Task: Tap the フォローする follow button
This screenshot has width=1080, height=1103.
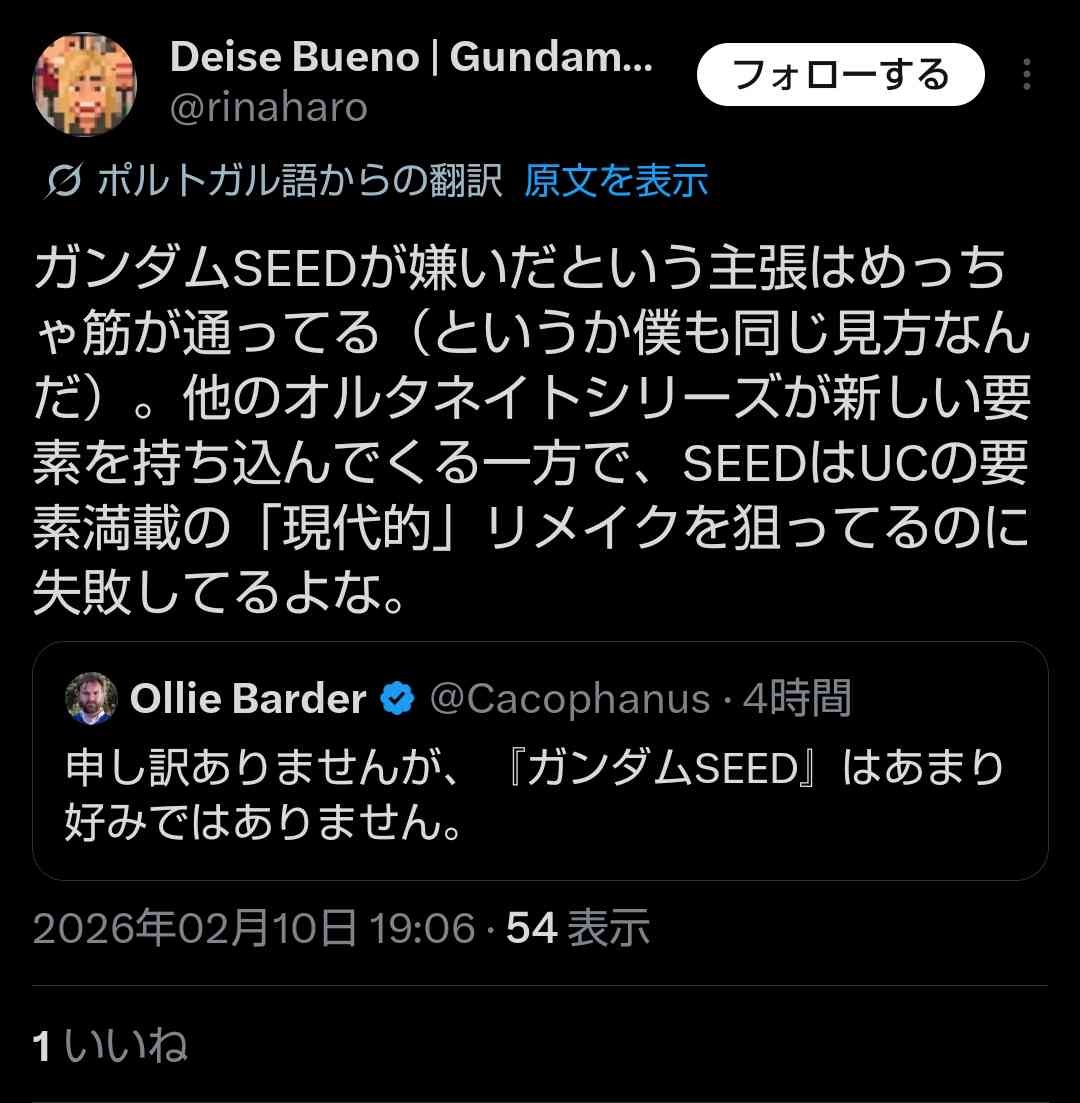Action: coord(840,75)
